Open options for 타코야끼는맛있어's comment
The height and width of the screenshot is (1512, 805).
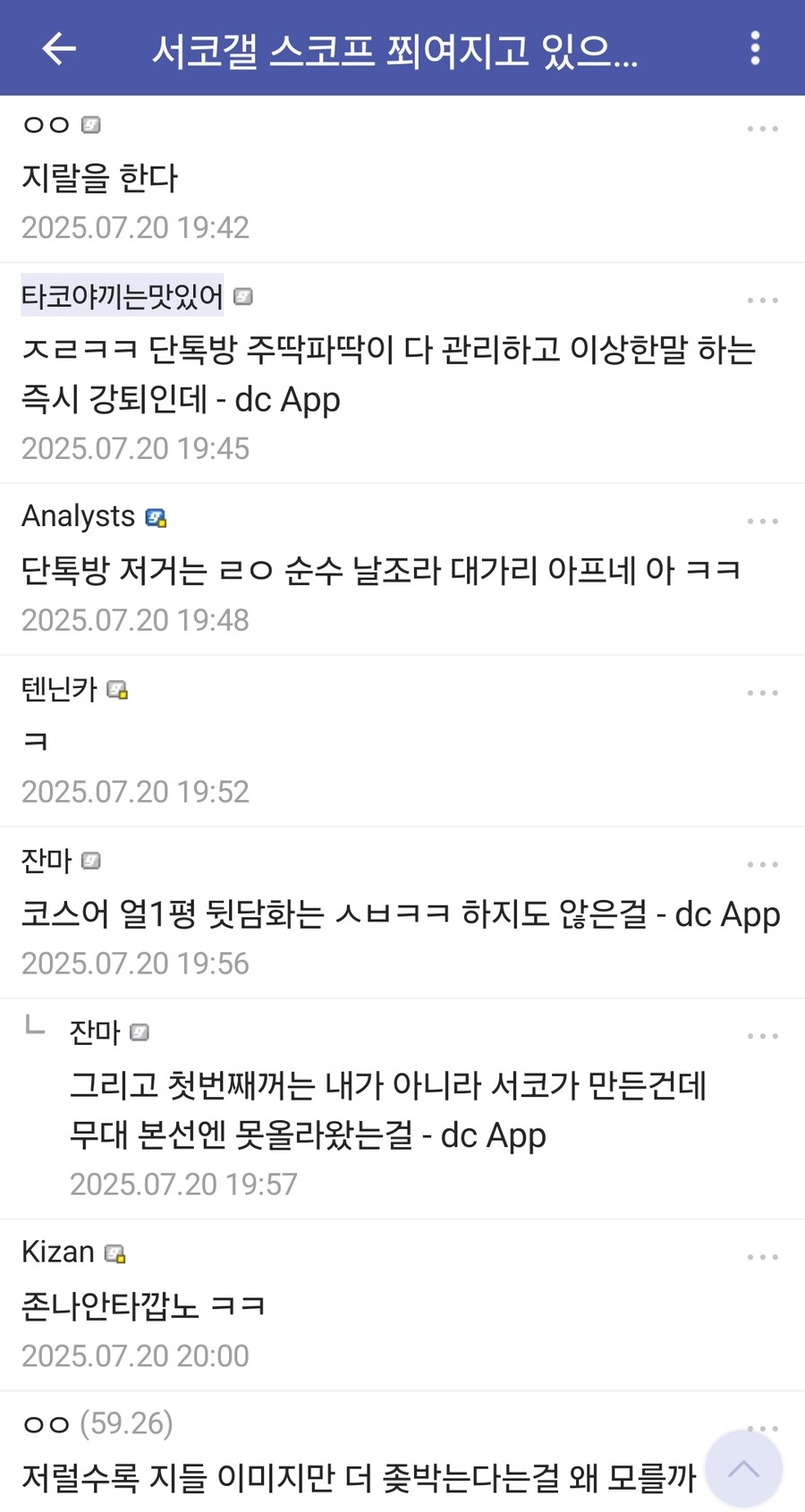coord(761,299)
